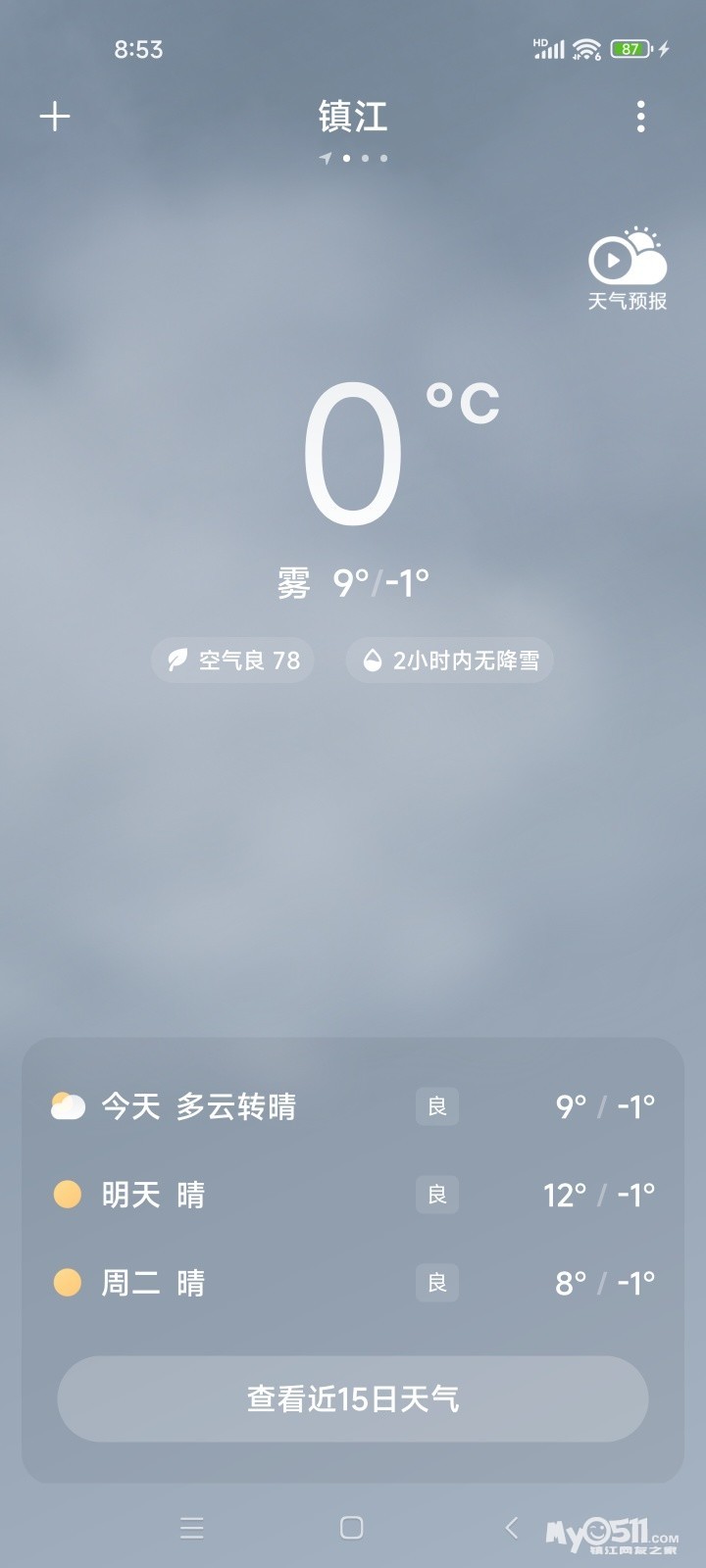Go to the home screen
The height and width of the screenshot is (1568, 706).
[x=352, y=1527]
